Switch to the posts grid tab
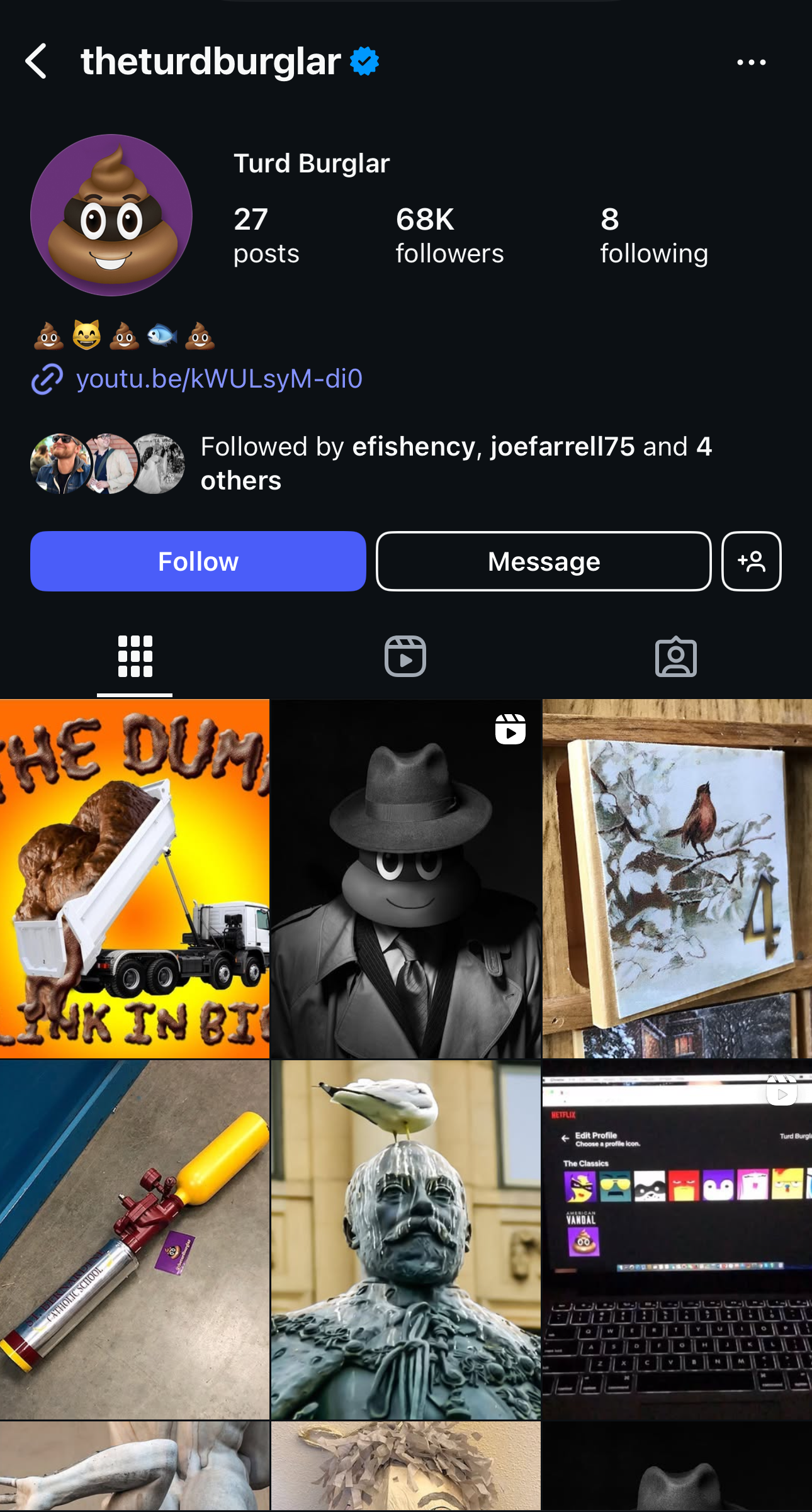812x1512 pixels. tap(135, 656)
